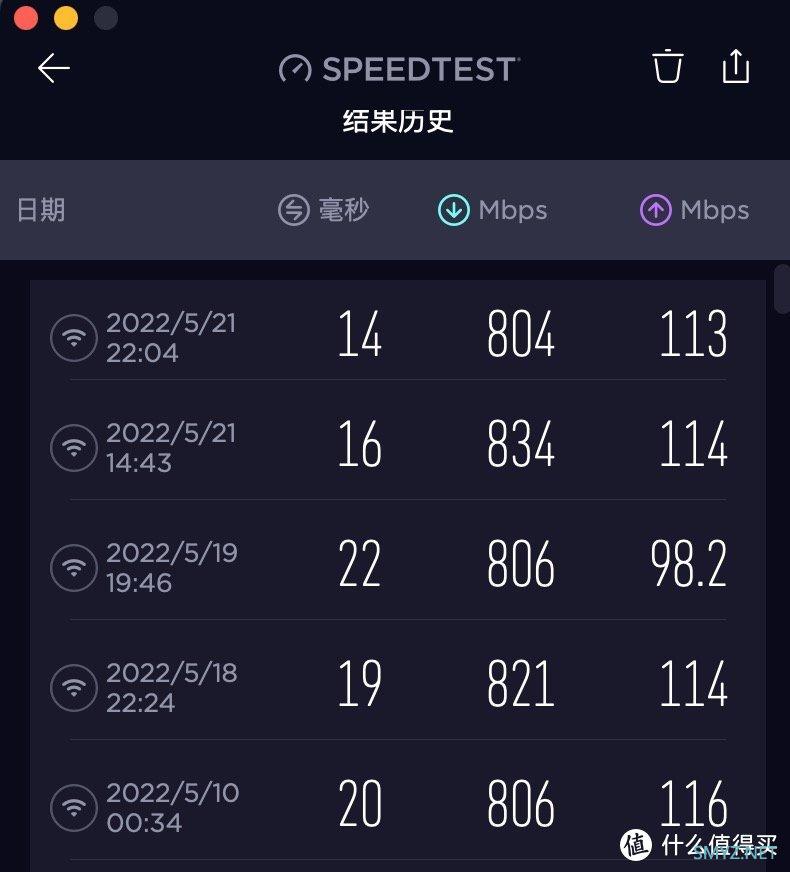Tap the share results icon
Viewport: 790px width, 872px height.
pos(736,67)
